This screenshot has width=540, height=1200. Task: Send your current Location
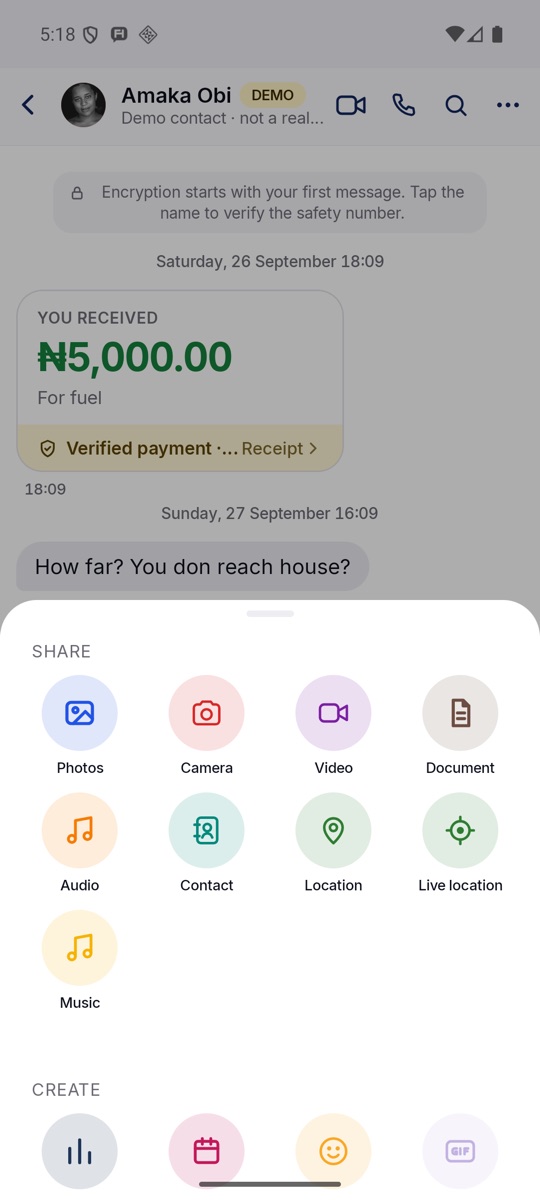333,843
